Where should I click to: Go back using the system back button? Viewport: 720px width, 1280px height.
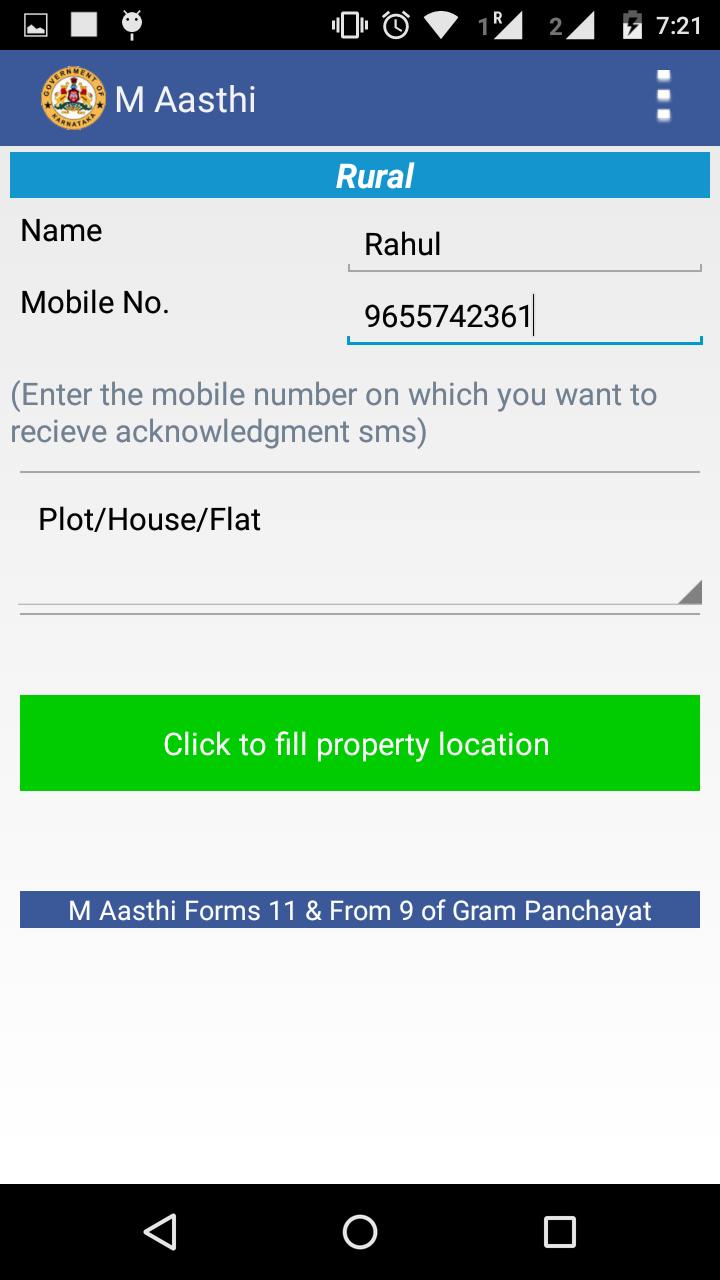[160, 1232]
